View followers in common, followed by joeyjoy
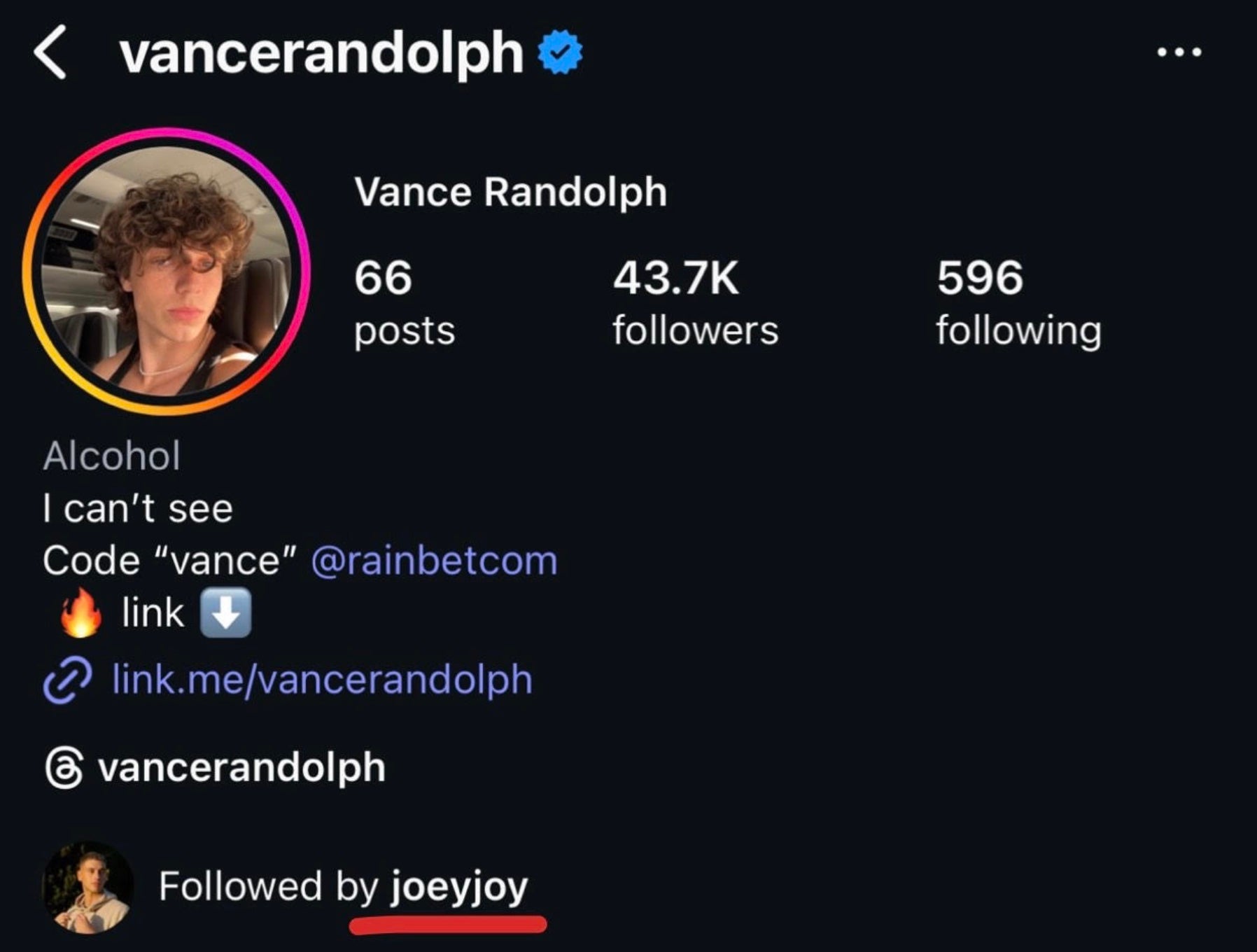This screenshot has height=952, width=1257. [x=343, y=886]
